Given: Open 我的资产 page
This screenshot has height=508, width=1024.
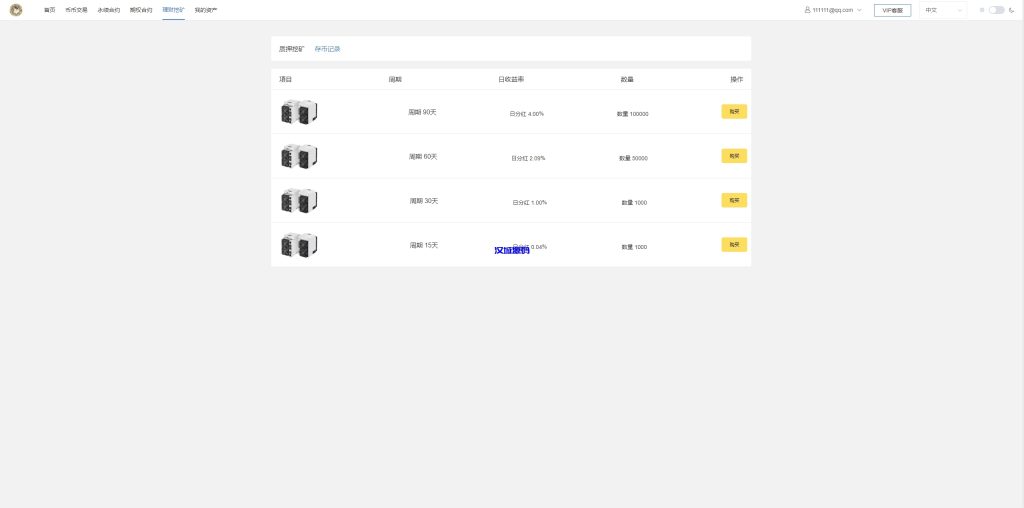Looking at the screenshot, I should [206, 10].
